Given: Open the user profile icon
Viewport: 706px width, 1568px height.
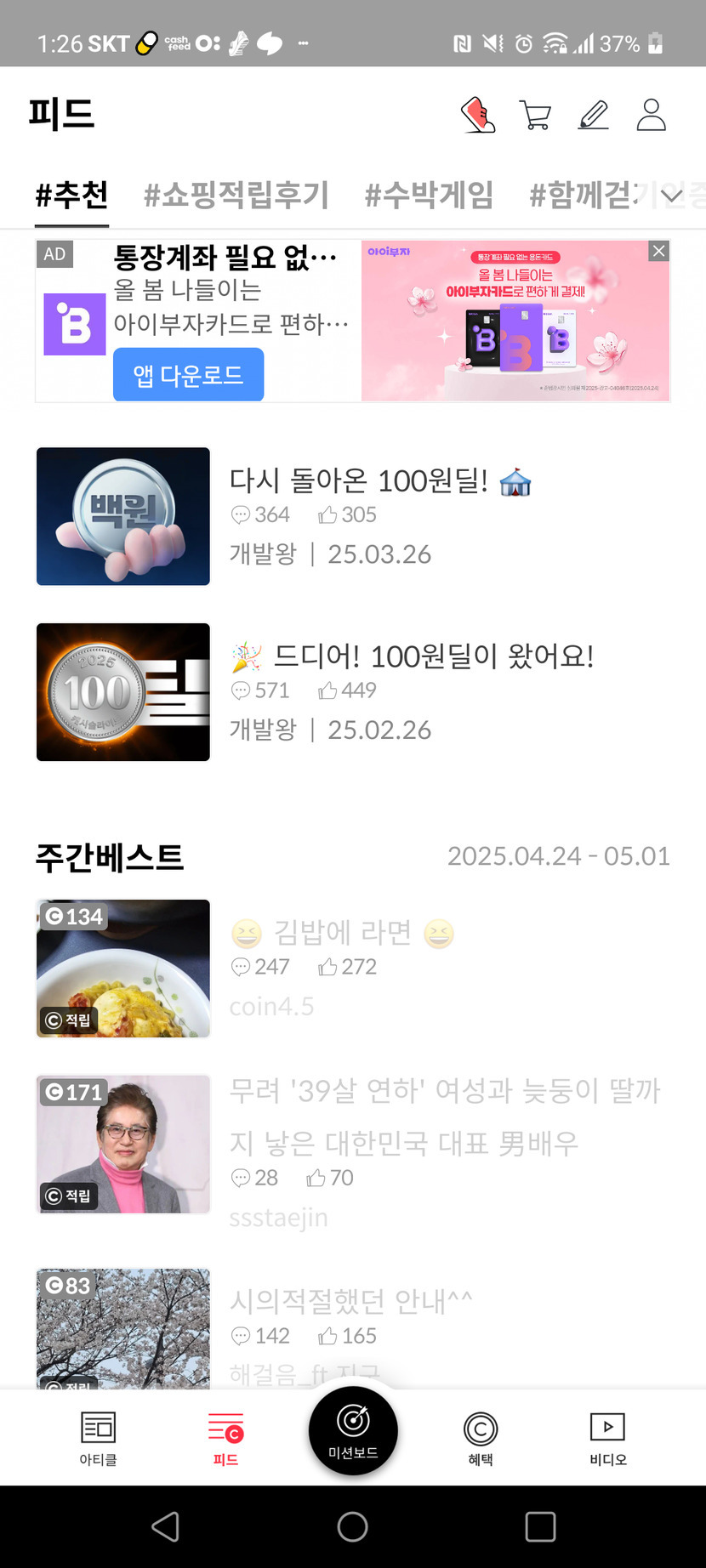Looking at the screenshot, I should click(651, 115).
